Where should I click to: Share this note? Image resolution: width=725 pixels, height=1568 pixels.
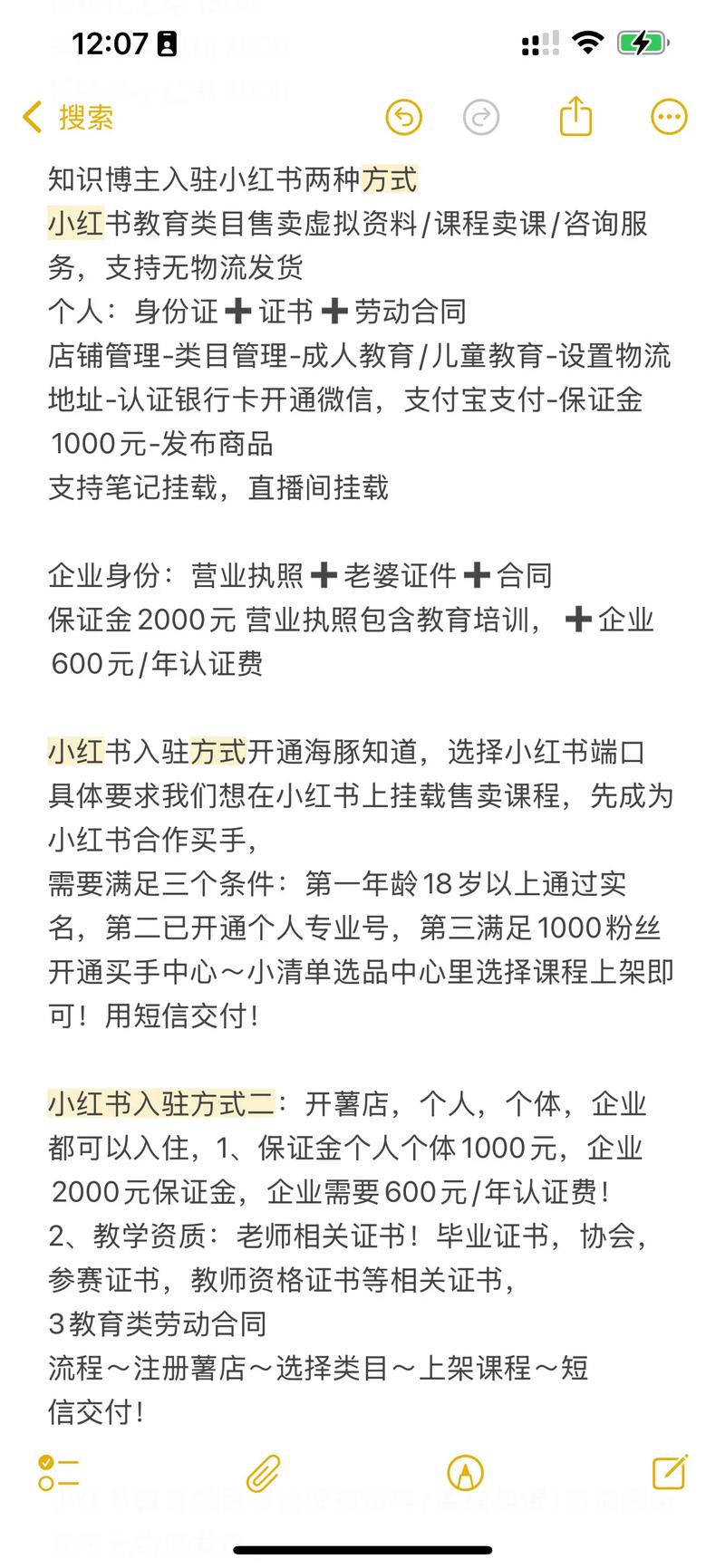click(575, 117)
